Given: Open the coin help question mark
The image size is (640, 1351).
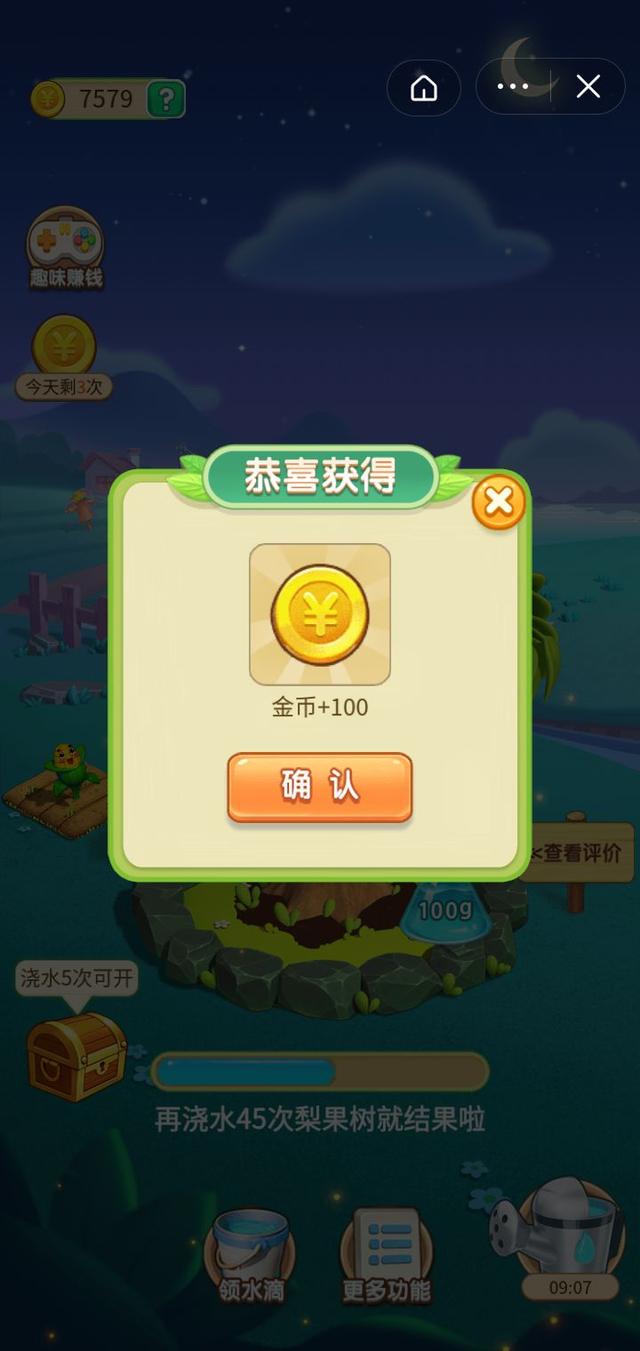Looking at the screenshot, I should 165,99.
